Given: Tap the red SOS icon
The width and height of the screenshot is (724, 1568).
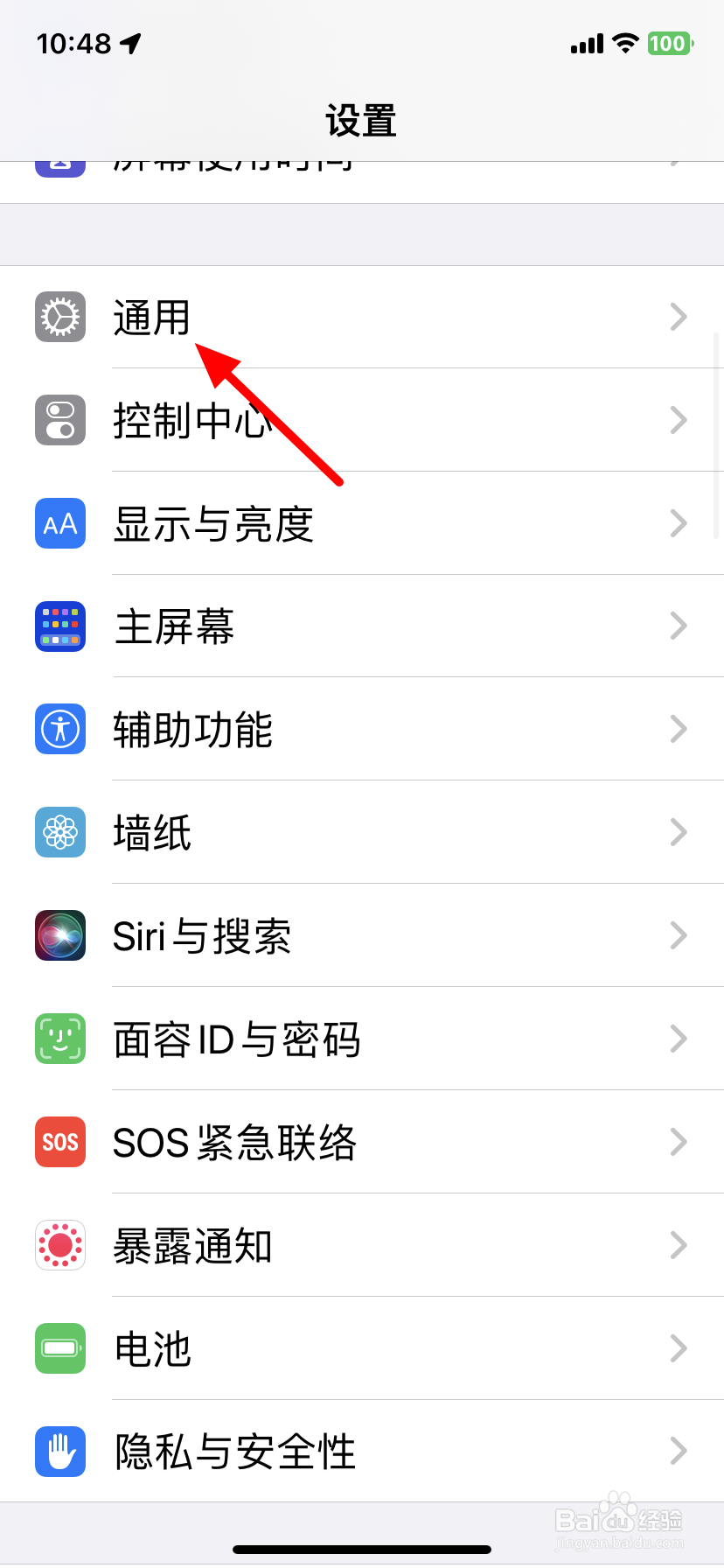Looking at the screenshot, I should (59, 1142).
